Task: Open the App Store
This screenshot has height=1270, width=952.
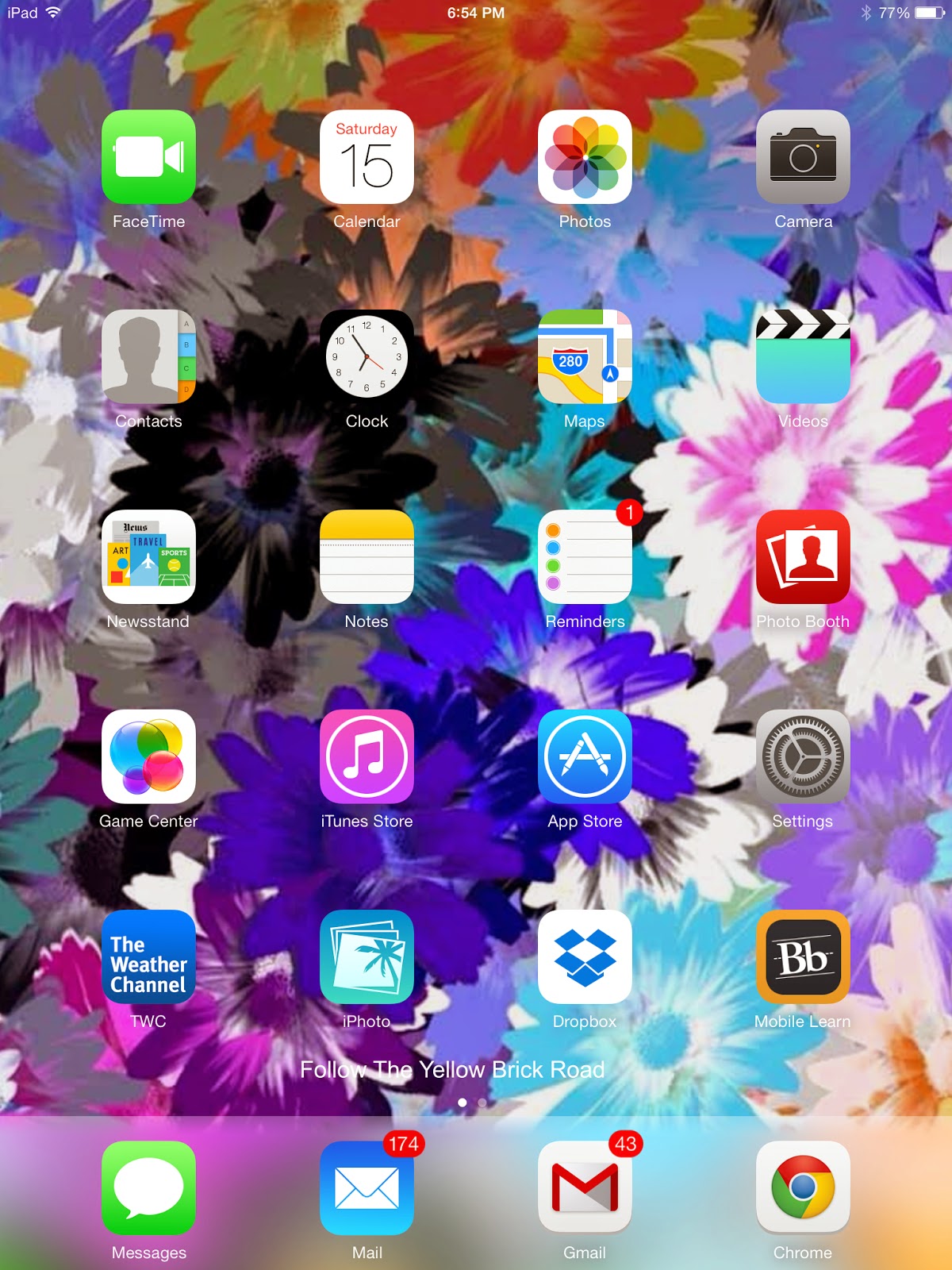Action: point(585,757)
